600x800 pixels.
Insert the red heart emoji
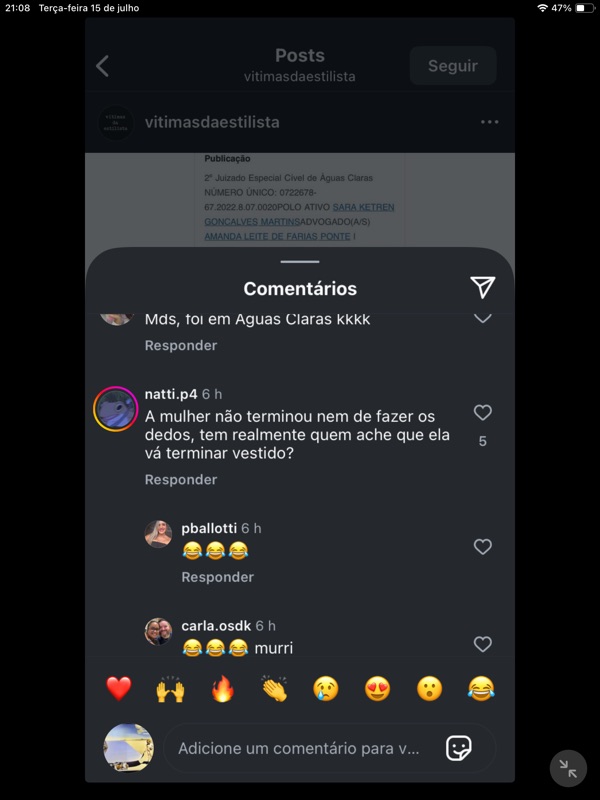click(119, 689)
